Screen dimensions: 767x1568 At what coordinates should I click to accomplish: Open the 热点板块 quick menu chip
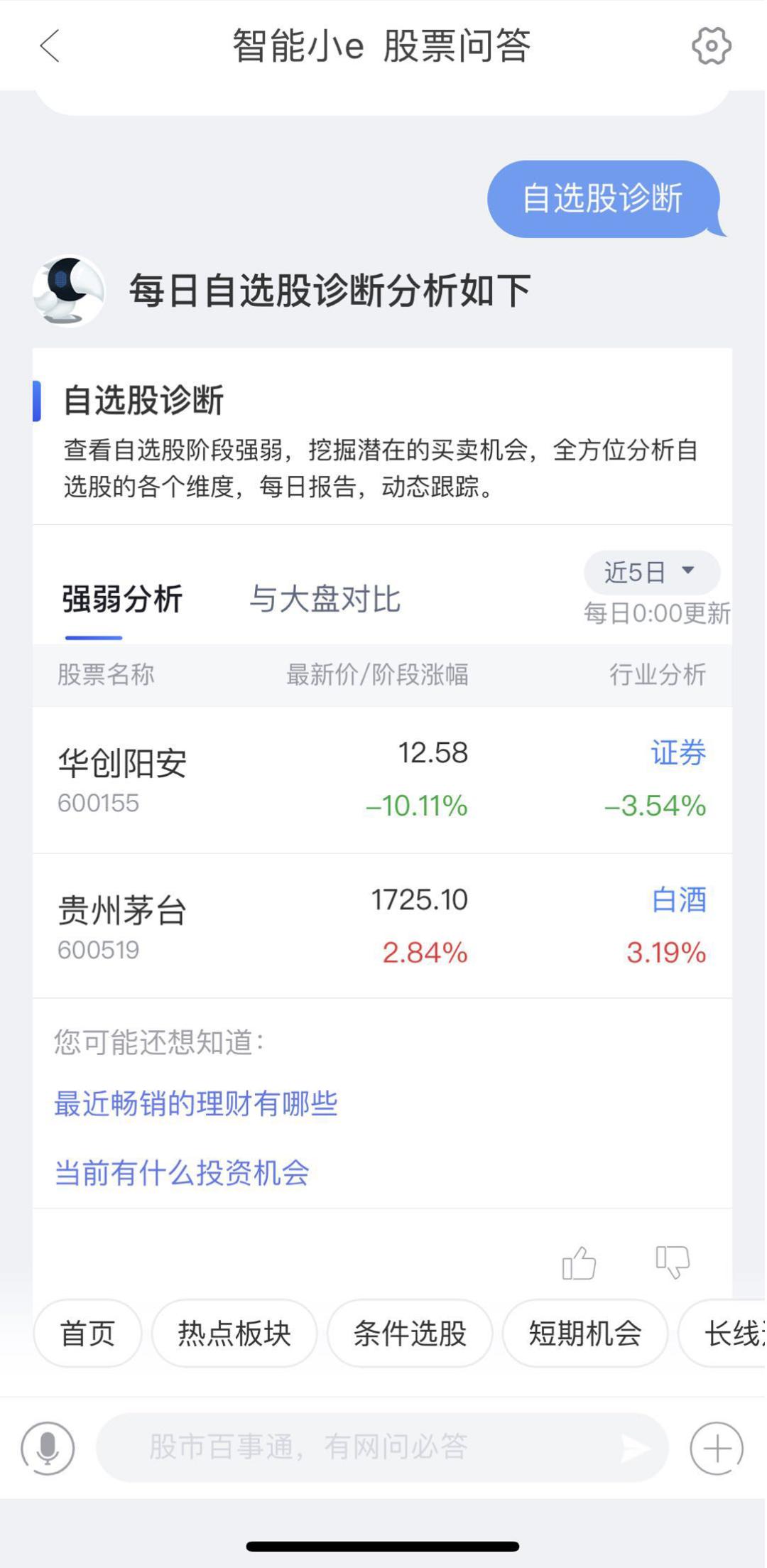(x=234, y=1334)
